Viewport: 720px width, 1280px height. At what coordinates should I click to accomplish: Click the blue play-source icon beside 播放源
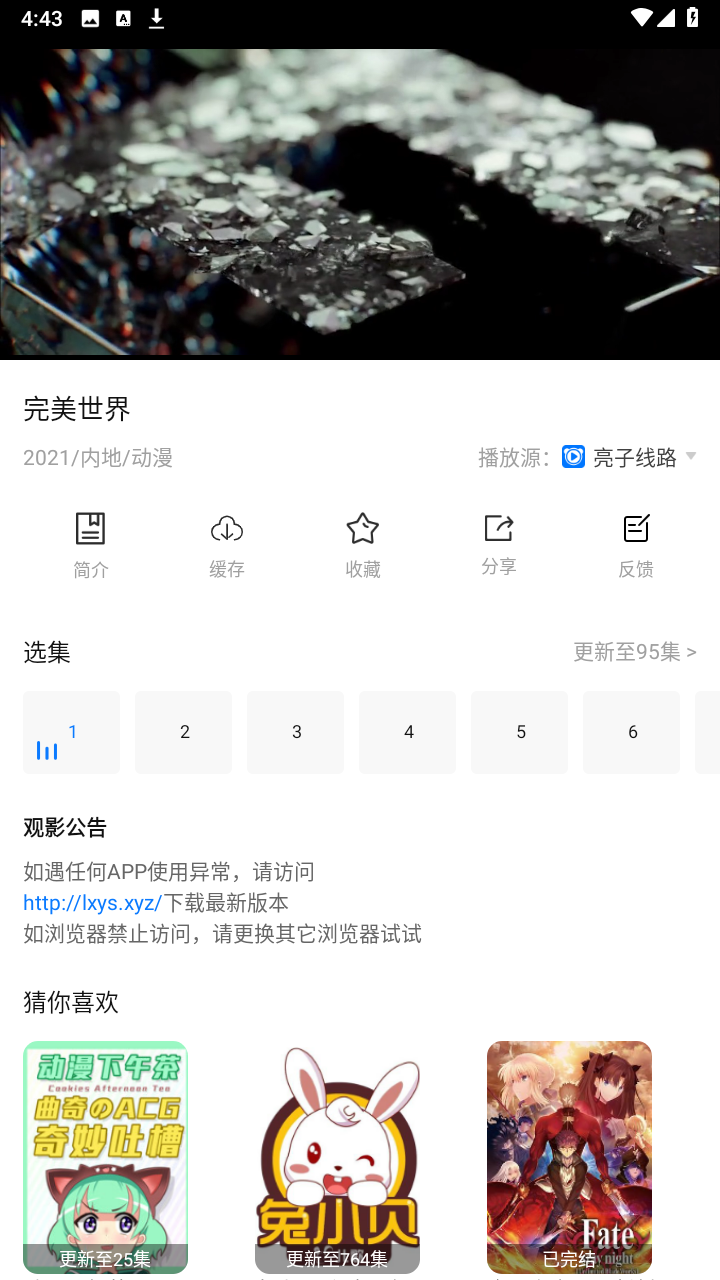click(x=572, y=457)
